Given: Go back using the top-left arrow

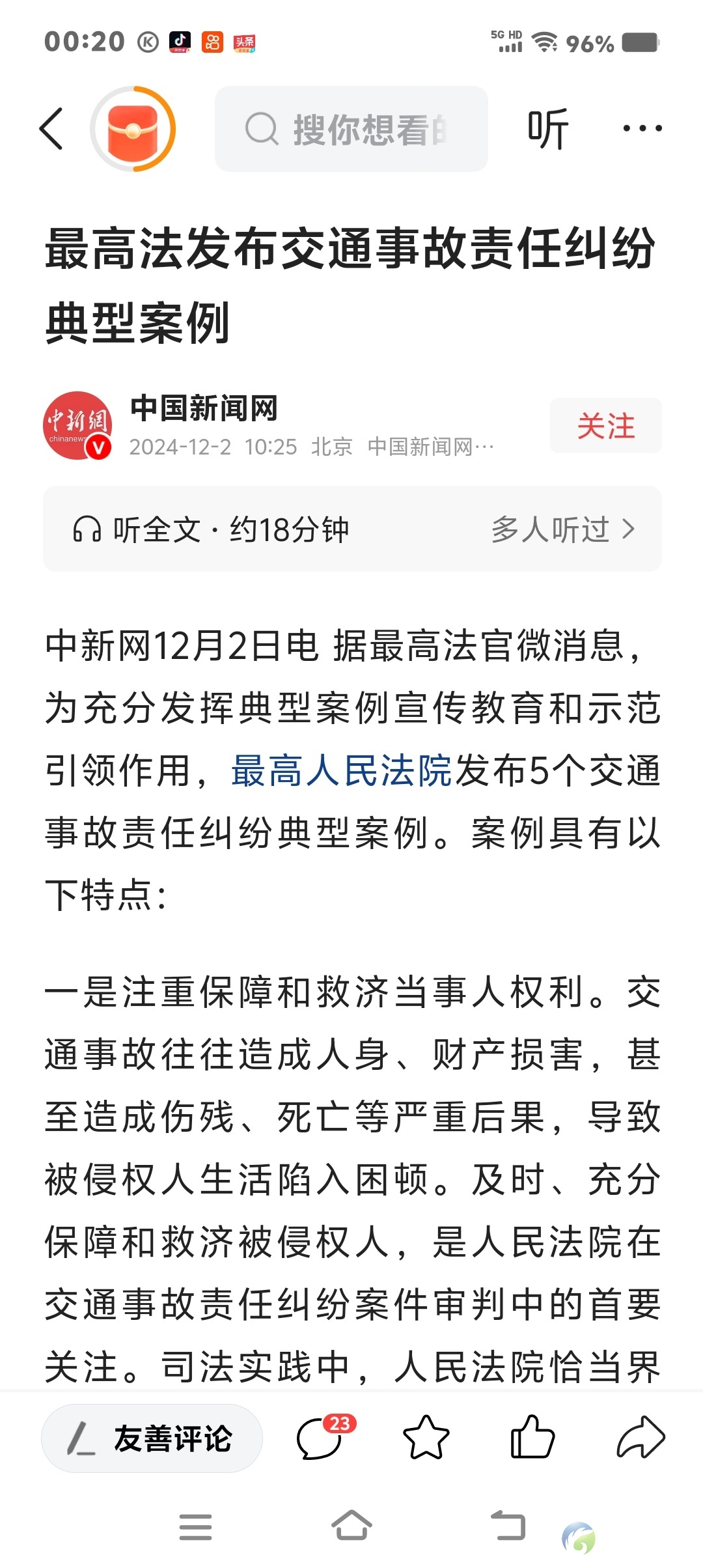Looking at the screenshot, I should tap(52, 129).
